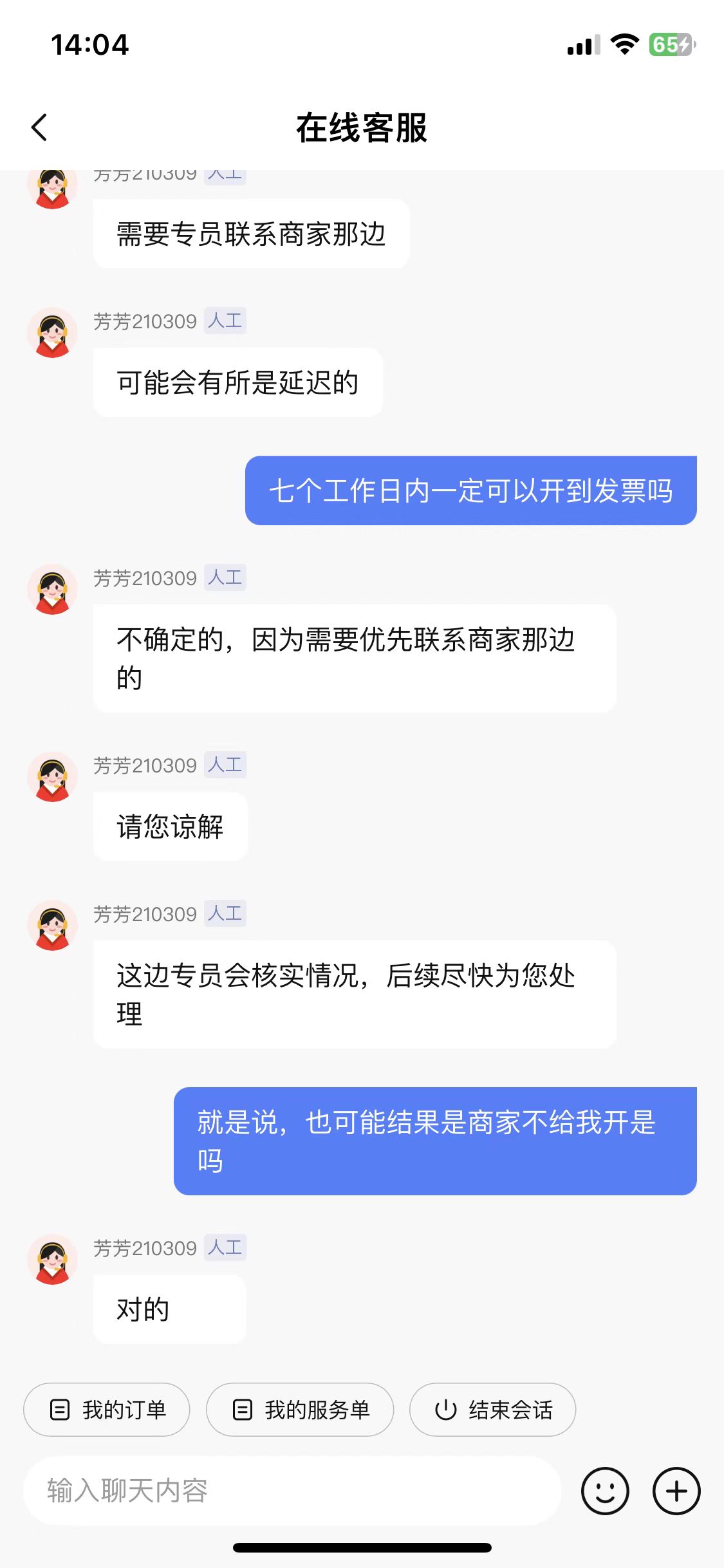Open the emoji picker
Viewport: 724px width, 1568px height.
coord(605,1491)
